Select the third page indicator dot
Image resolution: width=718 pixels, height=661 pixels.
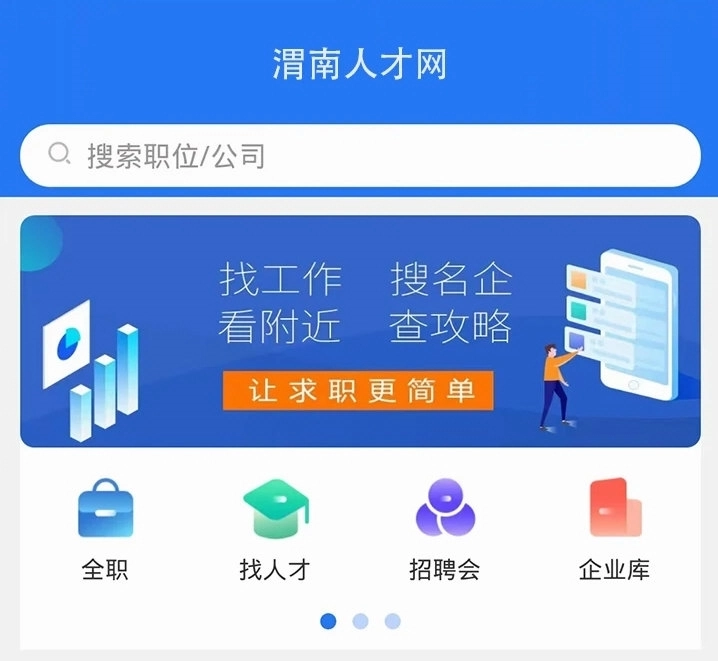coord(392,621)
